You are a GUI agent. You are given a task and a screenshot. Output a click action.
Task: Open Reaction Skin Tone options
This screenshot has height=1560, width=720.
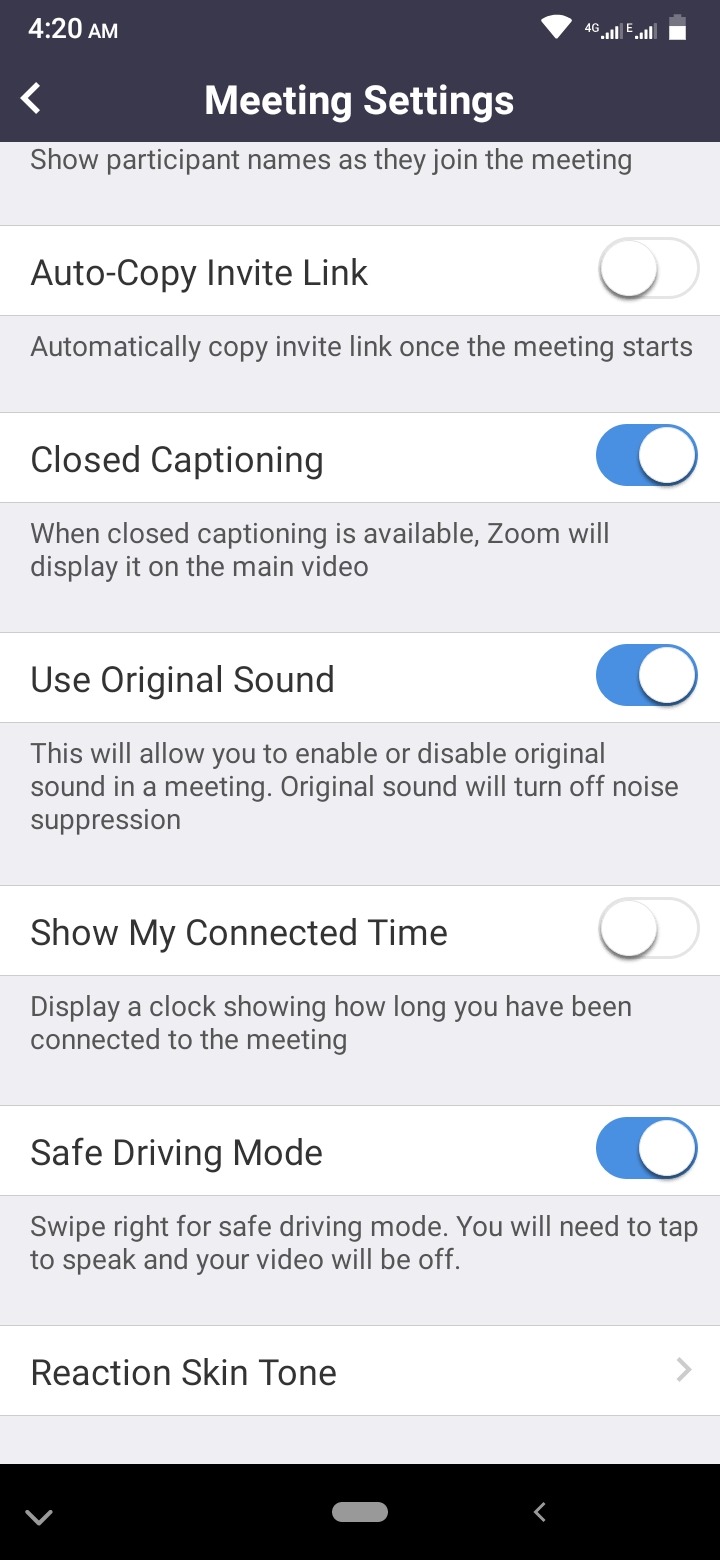pyautogui.click(x=360, y=1371)
